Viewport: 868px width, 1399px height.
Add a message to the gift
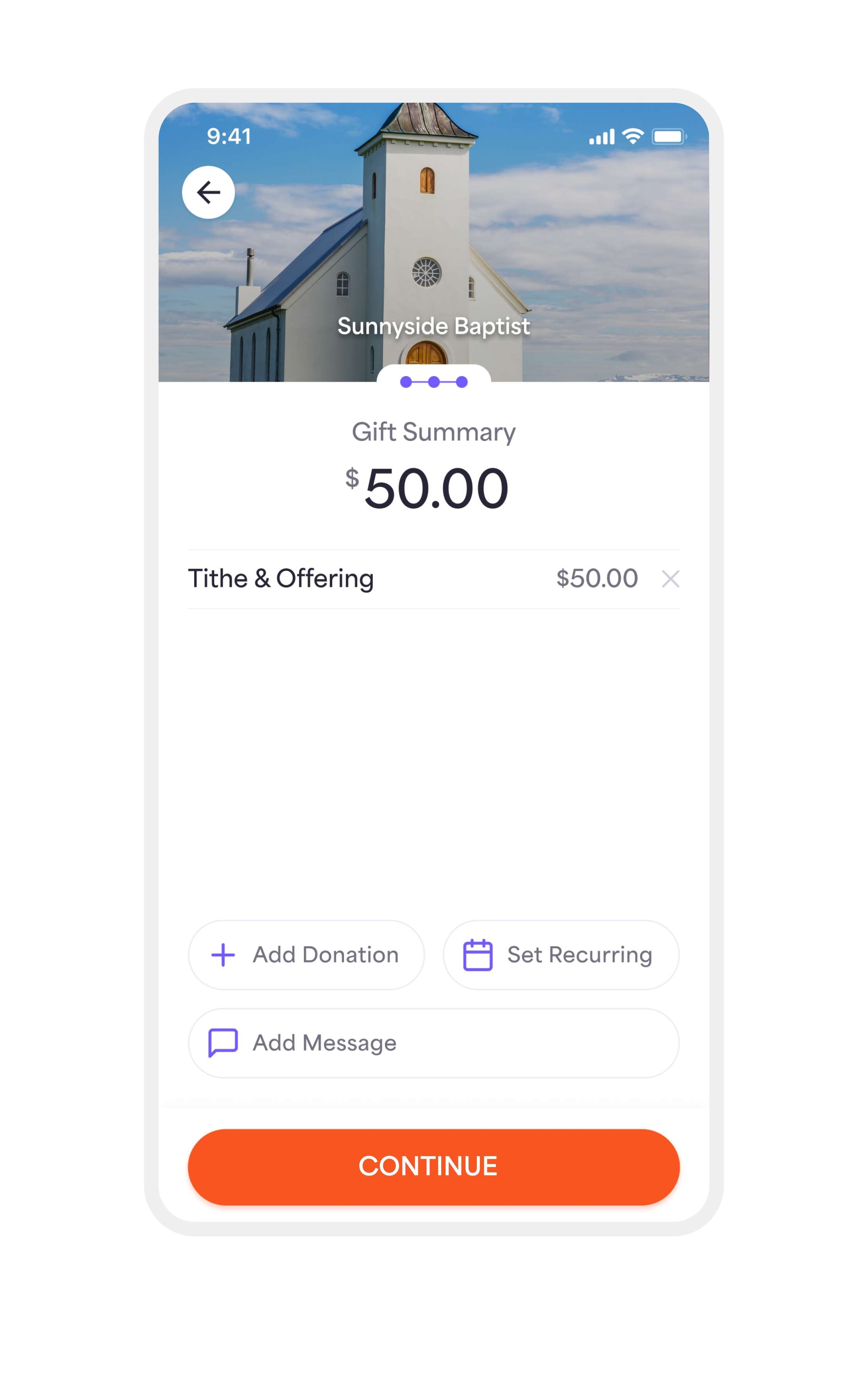tap(433, 1042)
